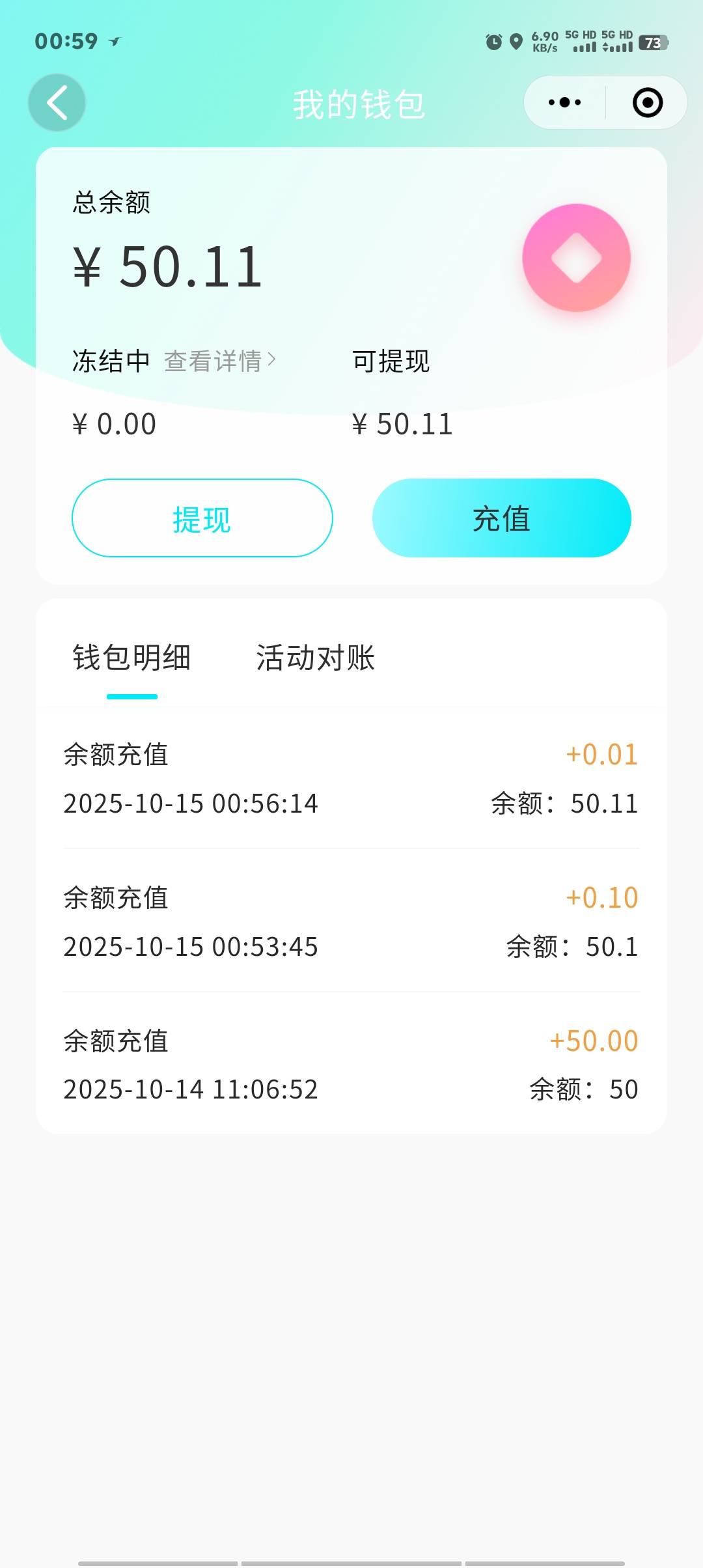Close the mini program via target icon
Image resolution: width=703 pixels, height=1568 pixels.
647,102
